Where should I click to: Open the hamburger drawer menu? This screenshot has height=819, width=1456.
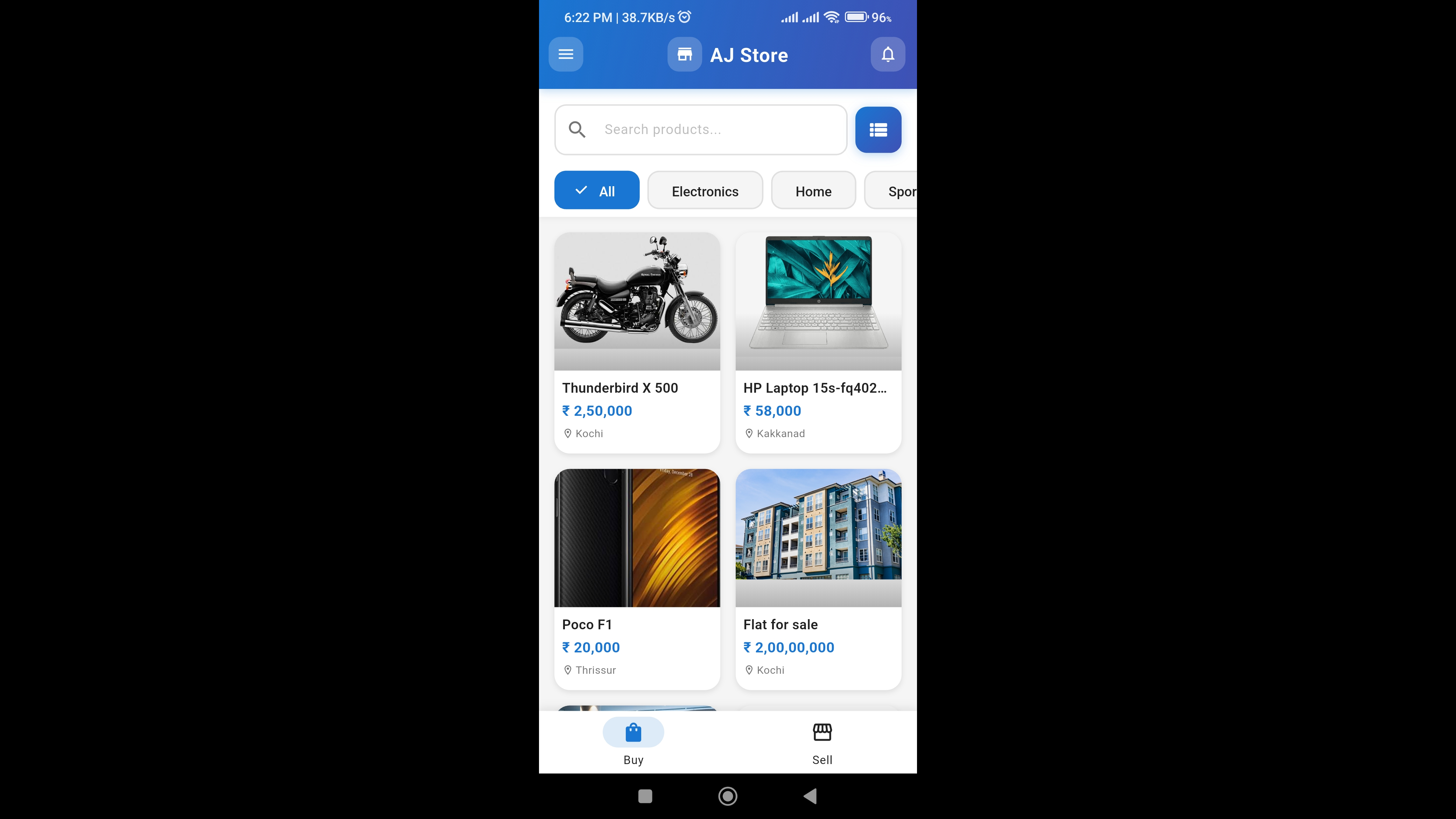click(566, 54)
